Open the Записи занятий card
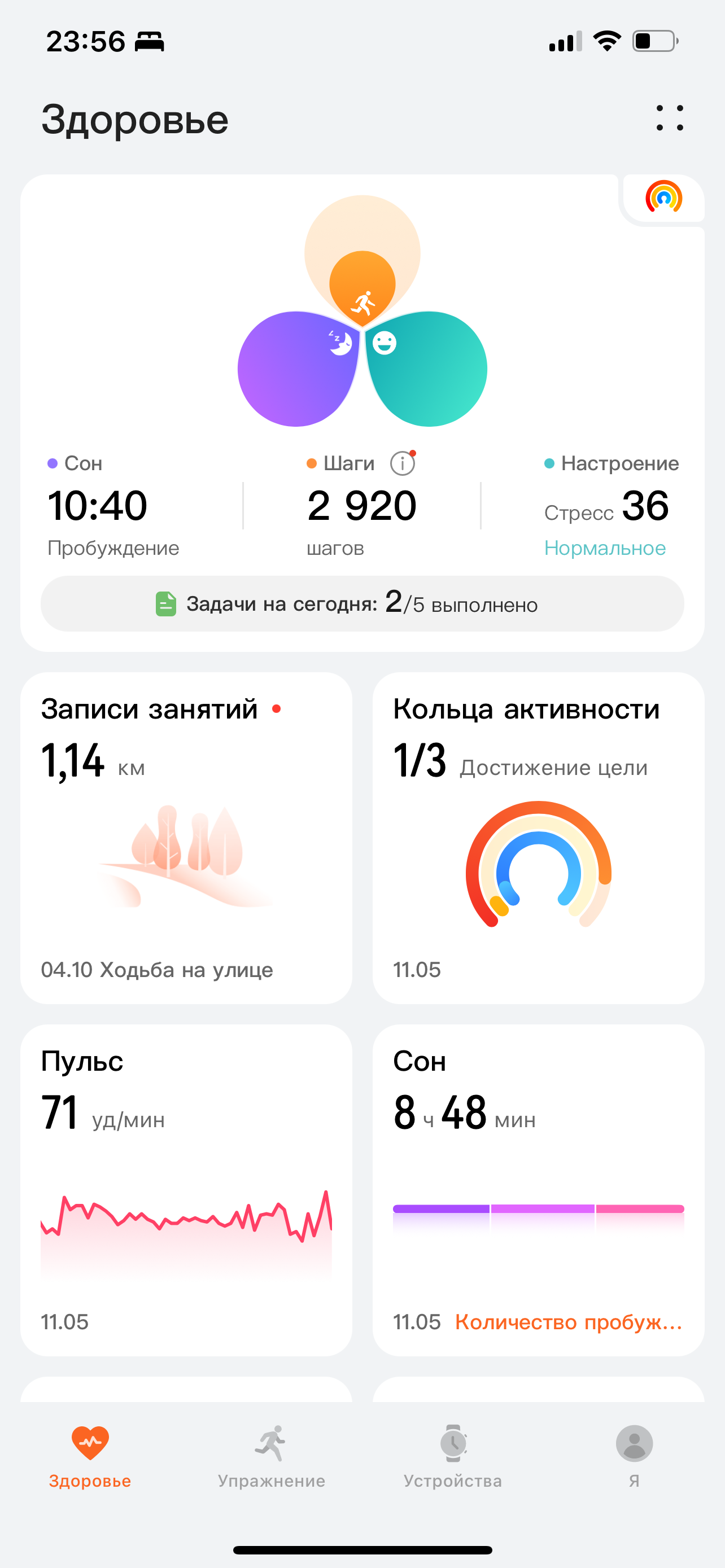This screenshot has width=725, height=1568. (186, 838)
